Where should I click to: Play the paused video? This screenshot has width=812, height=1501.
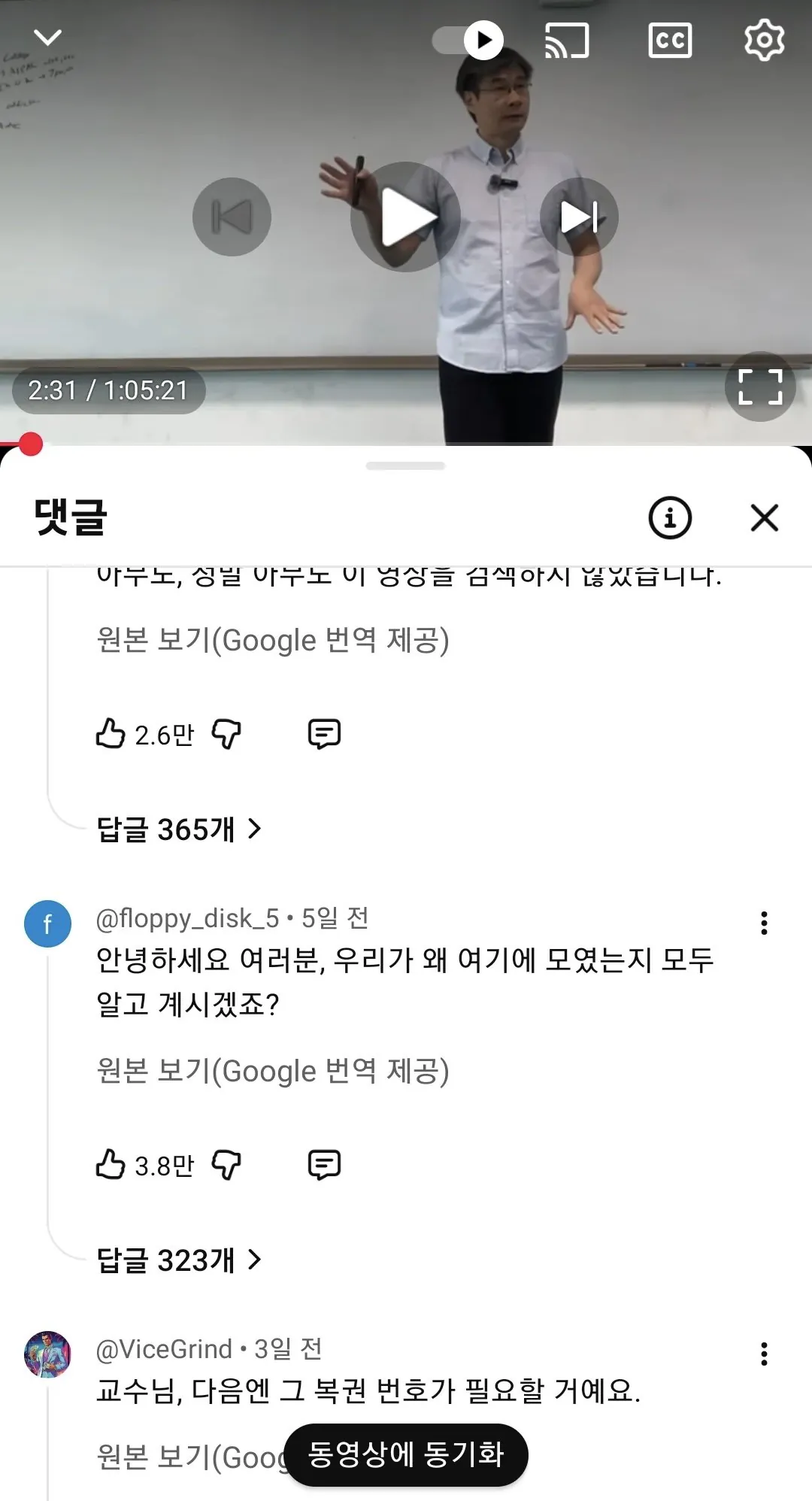(x=406, y=217)
